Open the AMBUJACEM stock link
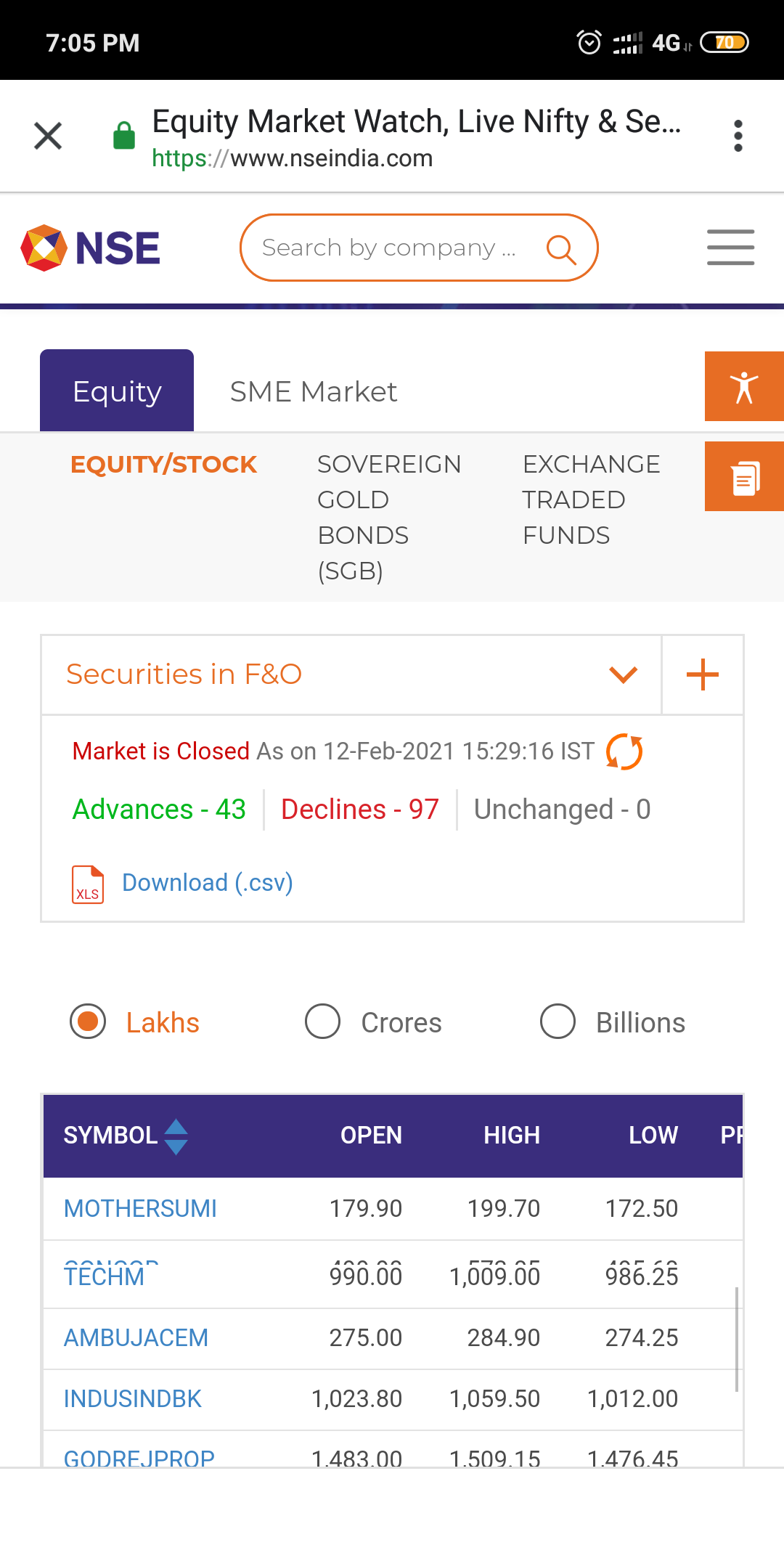Screen dimensions: 784x1561 pyautogui.click(x=136, y=1338)
